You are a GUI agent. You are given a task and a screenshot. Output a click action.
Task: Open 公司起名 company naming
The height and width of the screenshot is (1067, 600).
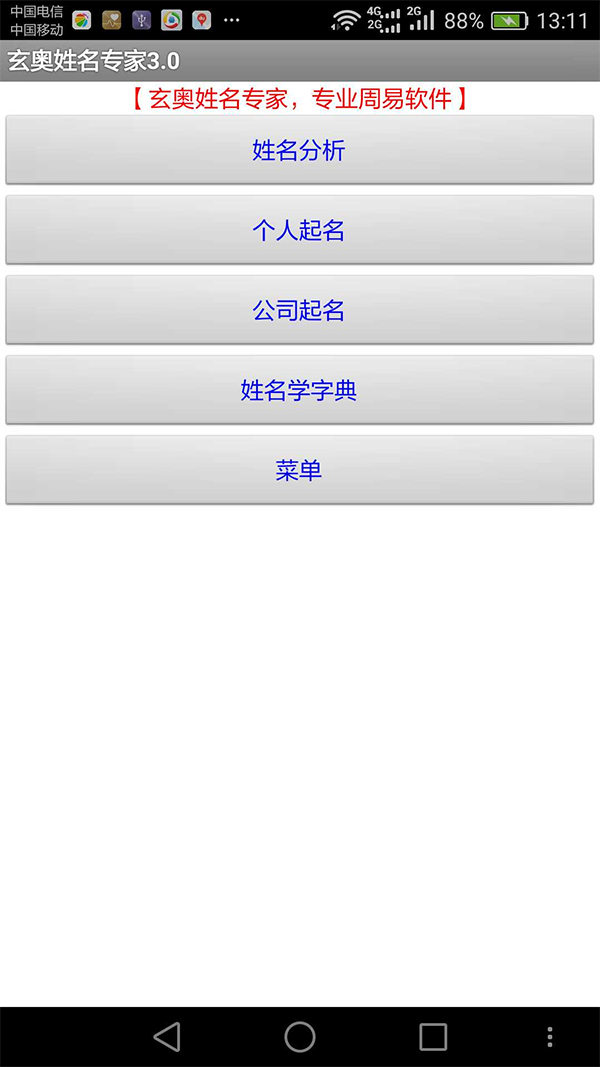(x=299, y=310)
